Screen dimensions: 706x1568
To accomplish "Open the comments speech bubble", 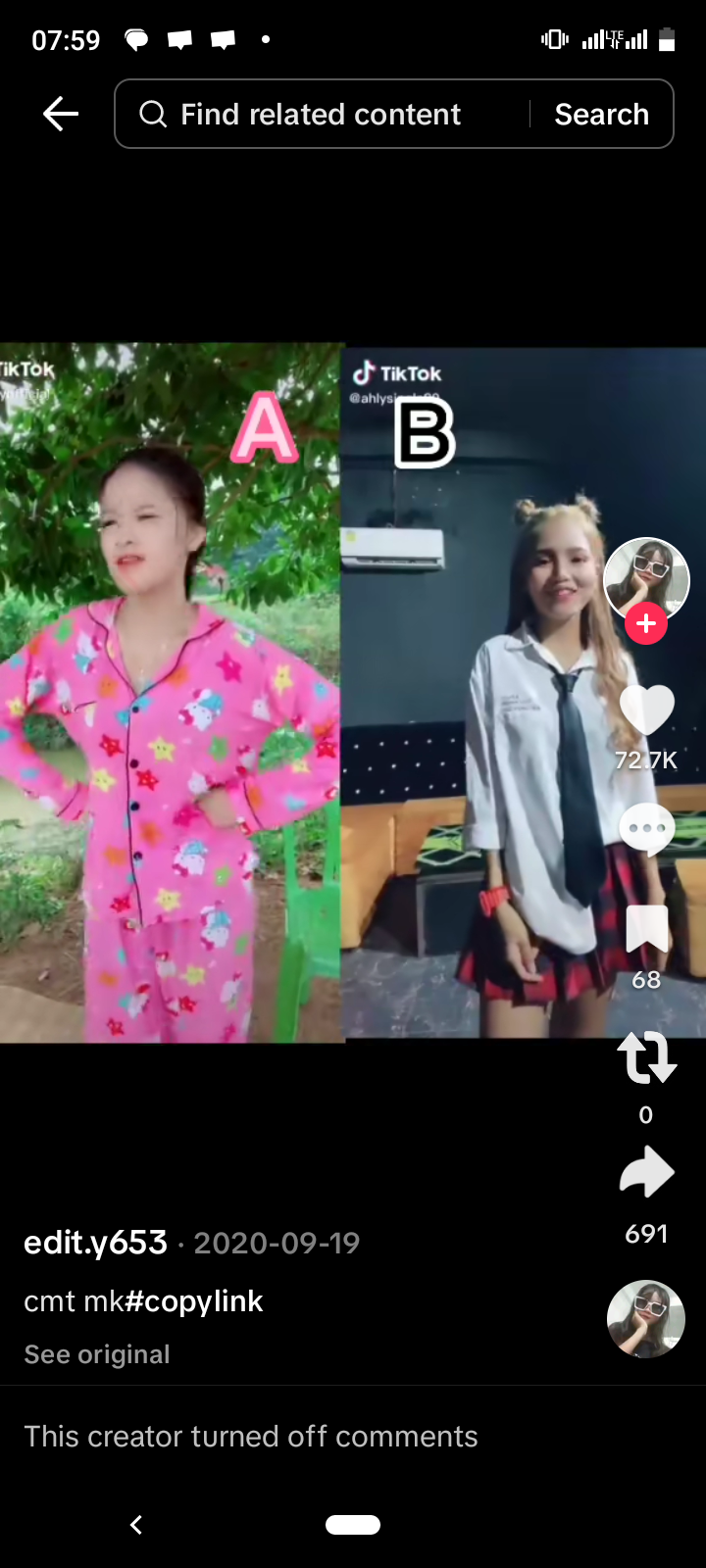I will 646,828.
